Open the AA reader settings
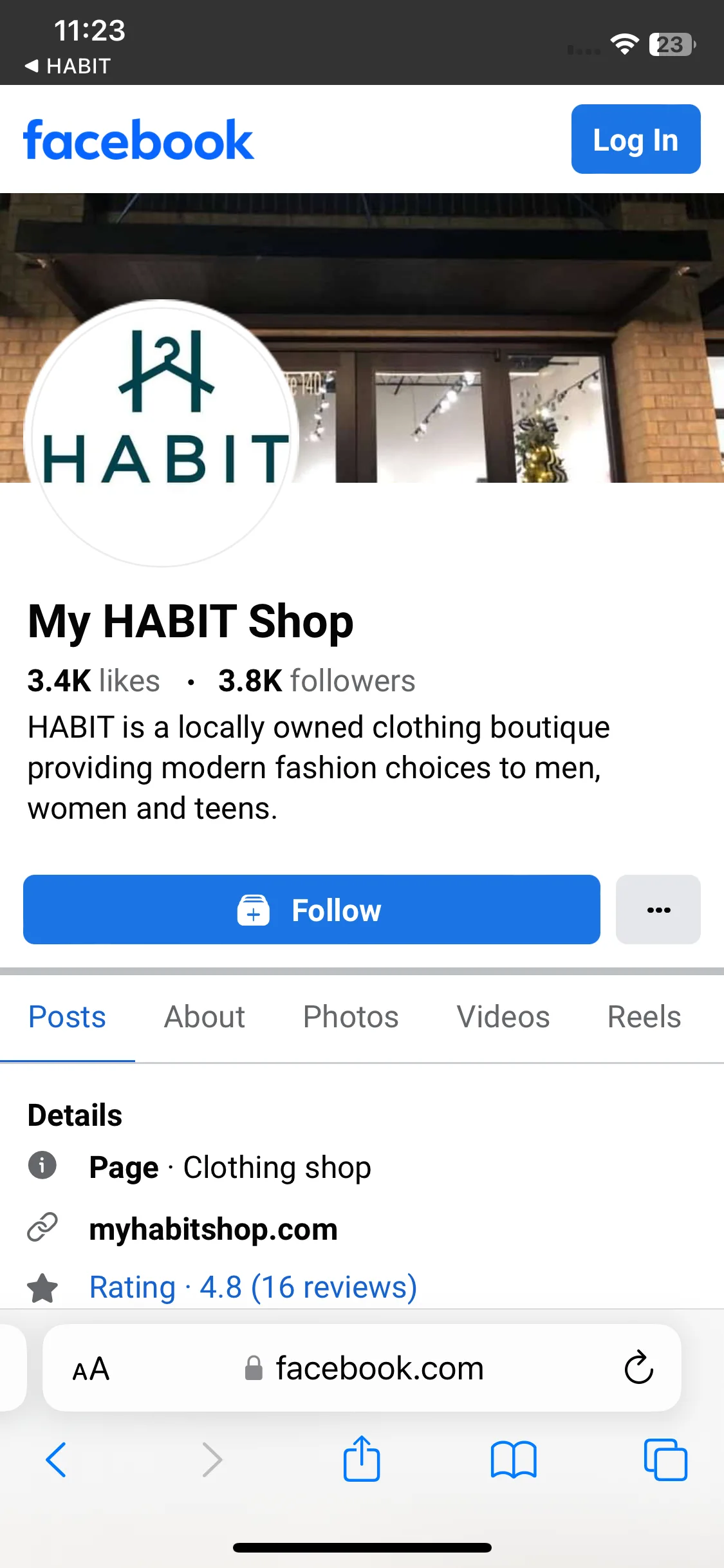The width and height of the screenshot is (724, 1568). coord(91,1368)
